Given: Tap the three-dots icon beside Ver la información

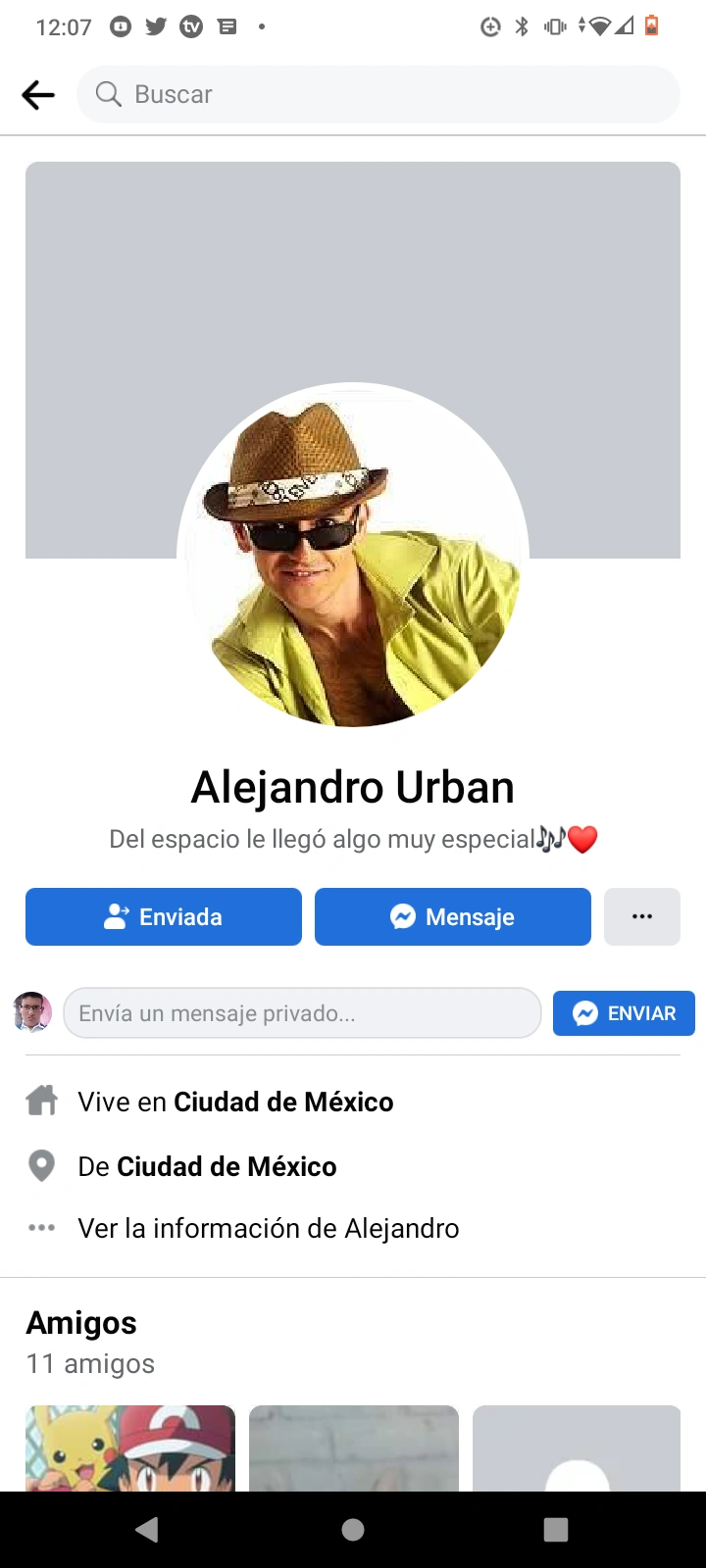Looking at the screenshot, I should [41, 1228].
